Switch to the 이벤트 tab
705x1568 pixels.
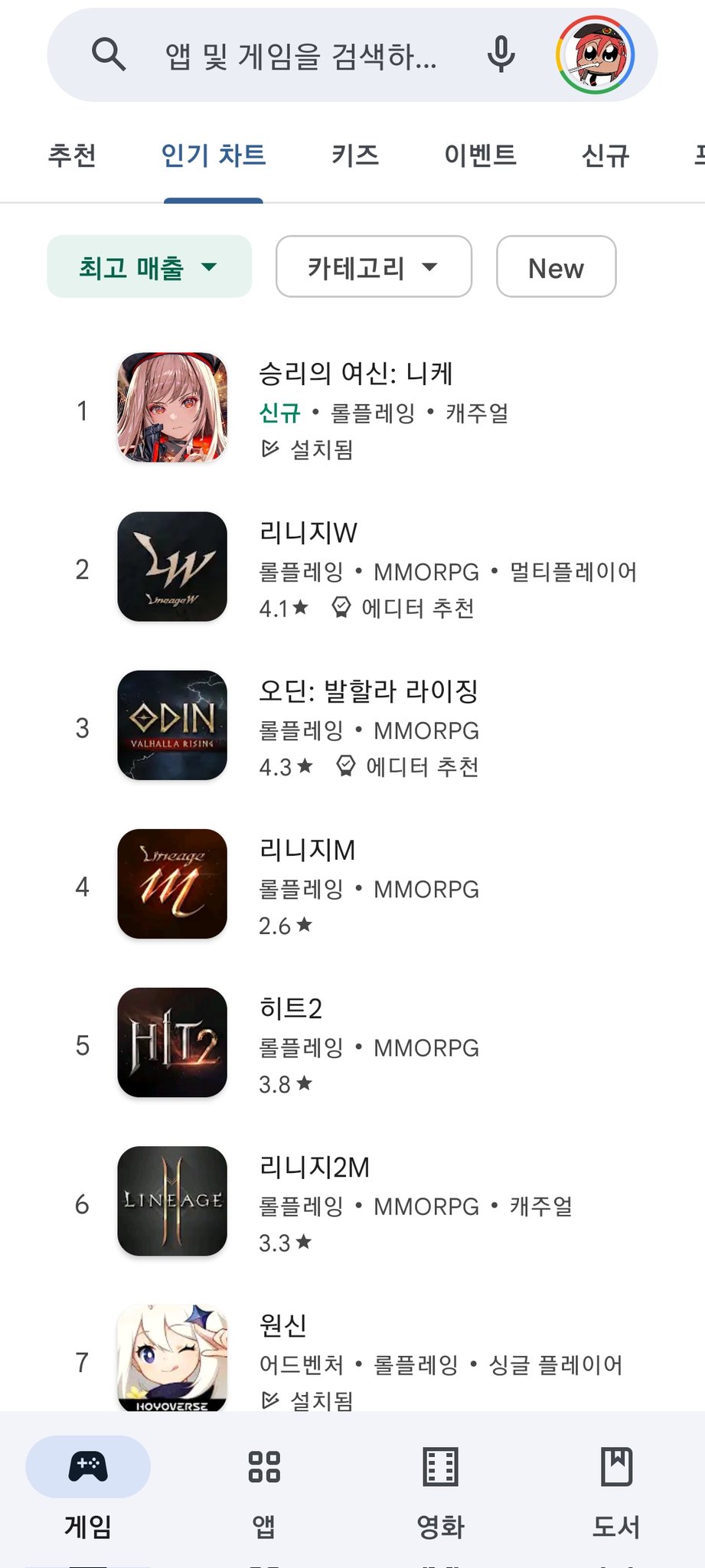click(480, 155)
